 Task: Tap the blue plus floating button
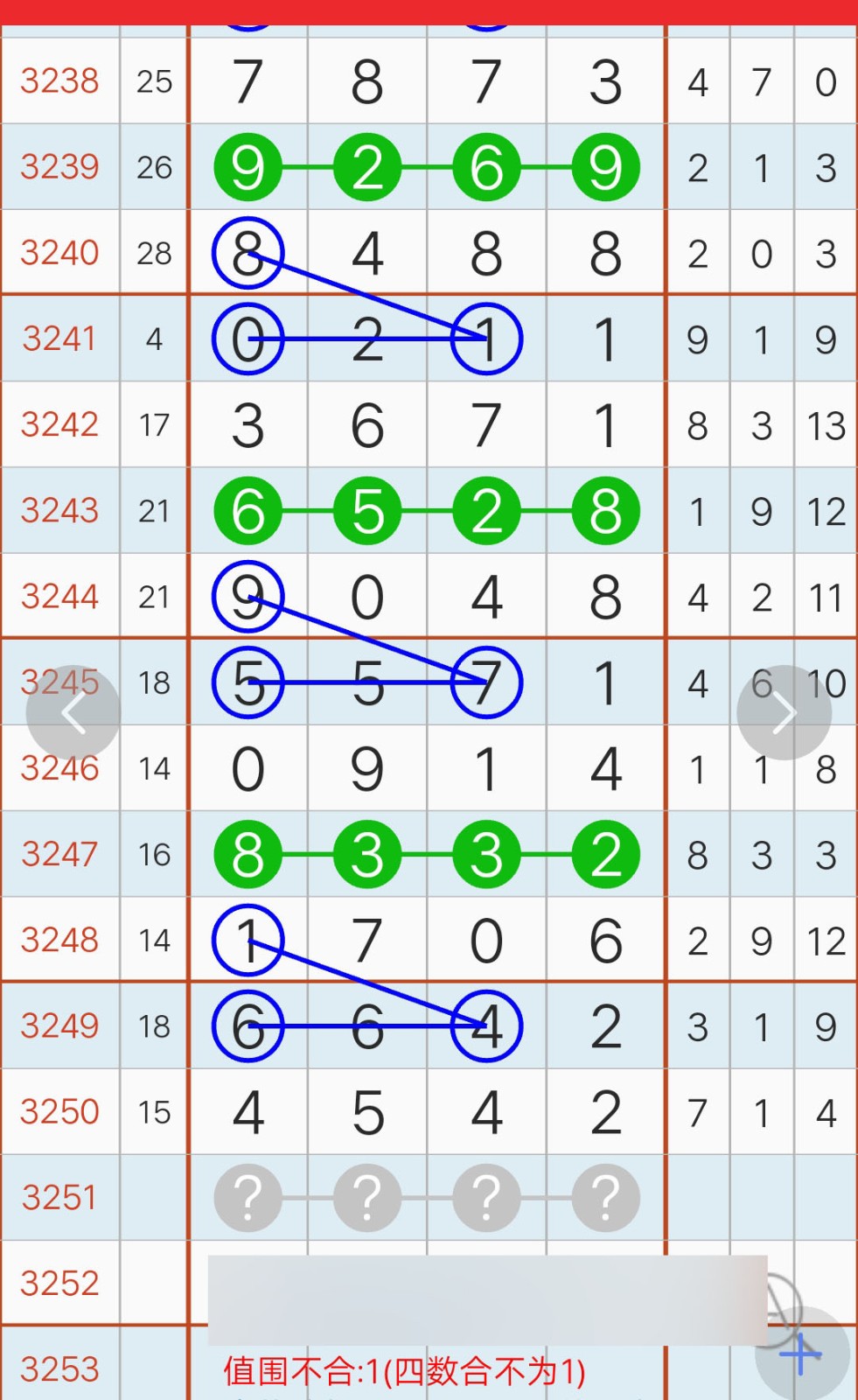point(801,1354)
